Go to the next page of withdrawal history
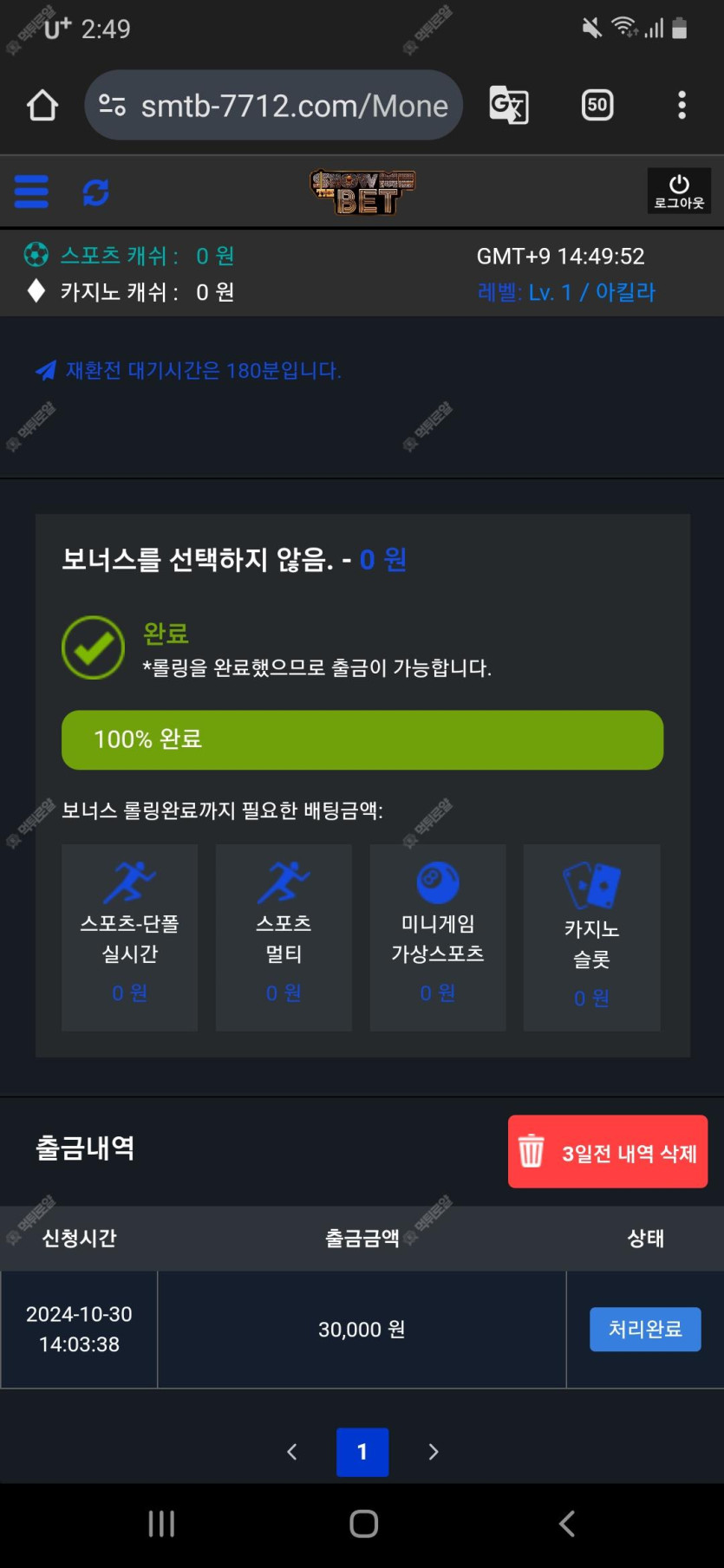 (x=434, y=1452)
